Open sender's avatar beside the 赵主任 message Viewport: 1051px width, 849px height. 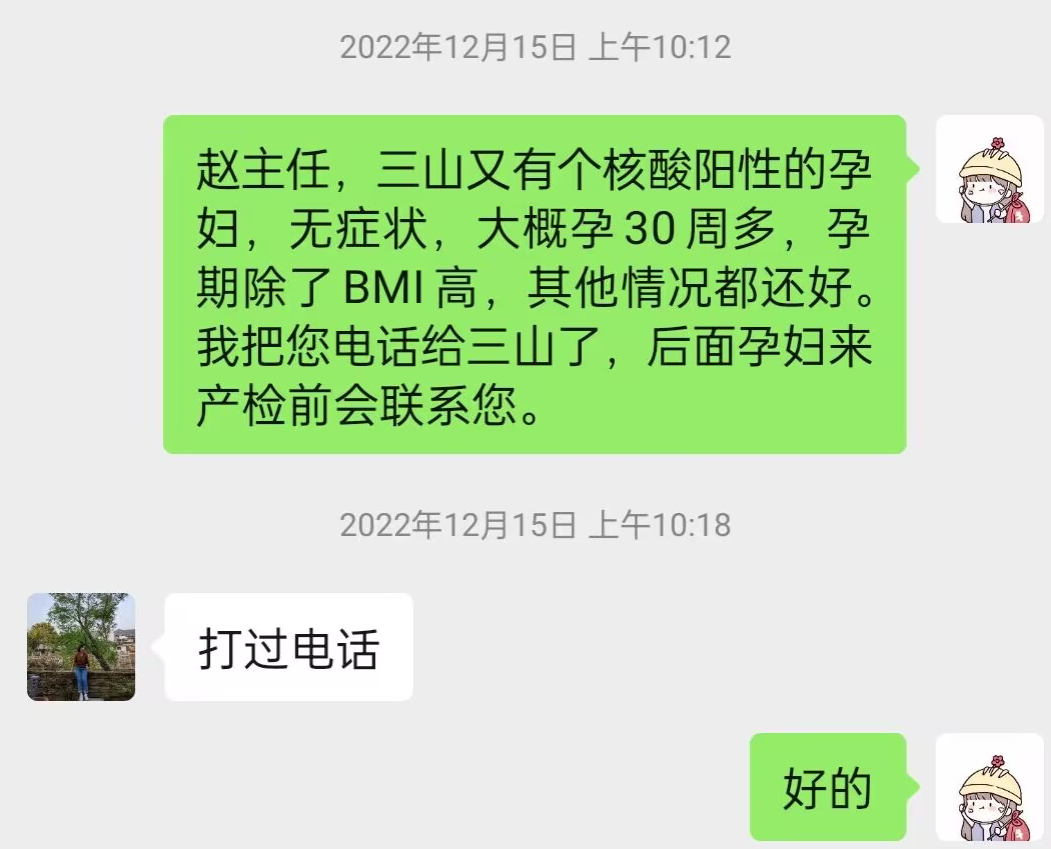(988, 169)
